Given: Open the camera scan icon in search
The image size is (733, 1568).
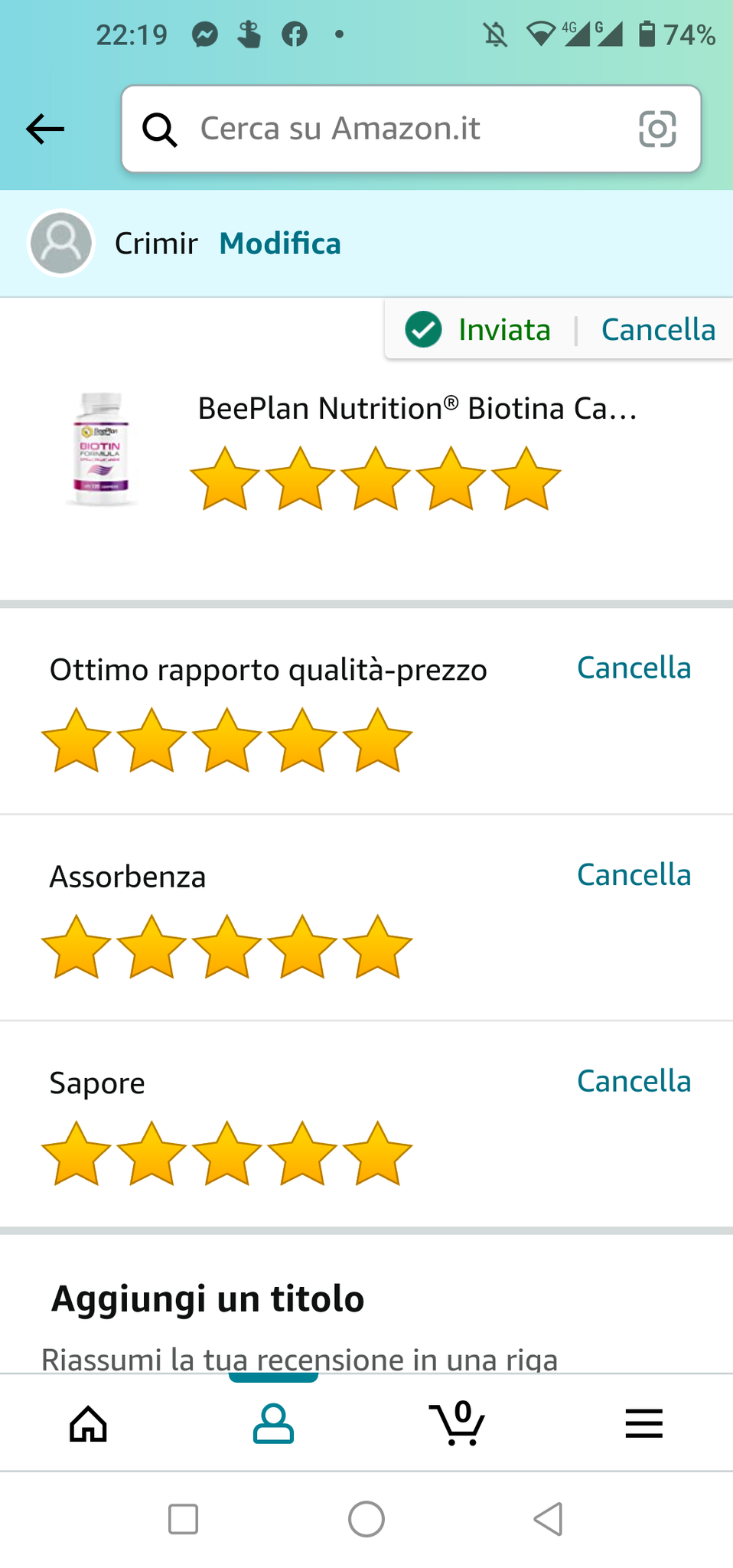Looking at the screenshot, I should (x=657, y=129).
